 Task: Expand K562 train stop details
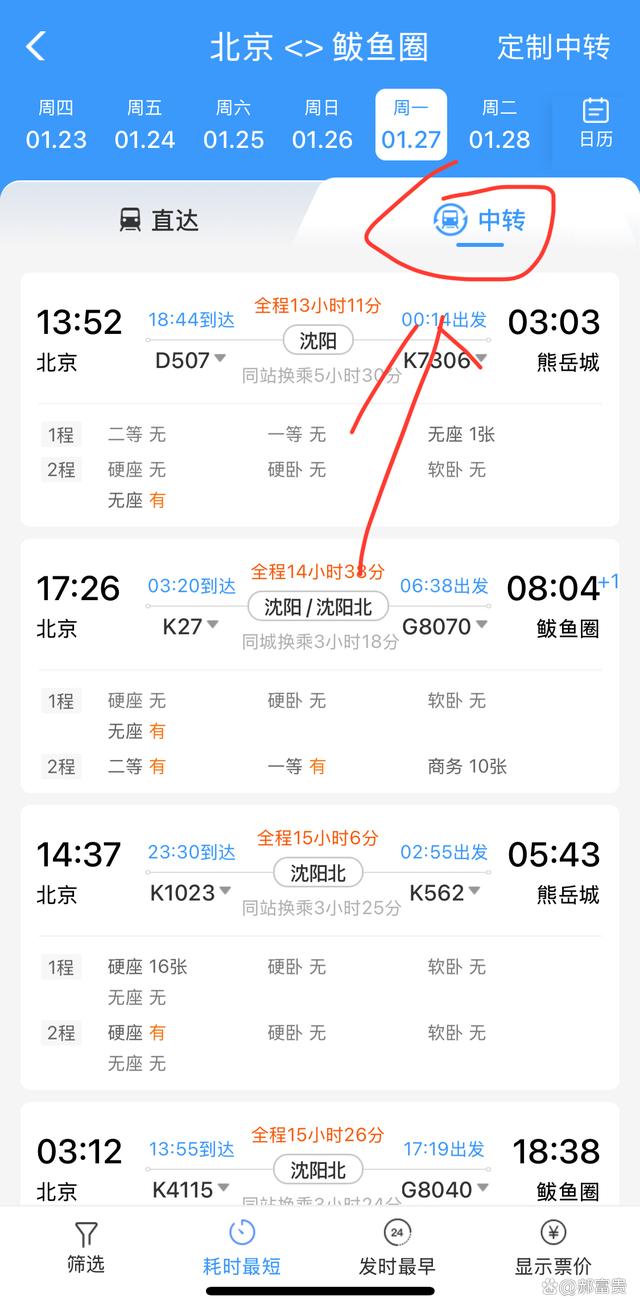pyautogui.click(x=445, y=892)
